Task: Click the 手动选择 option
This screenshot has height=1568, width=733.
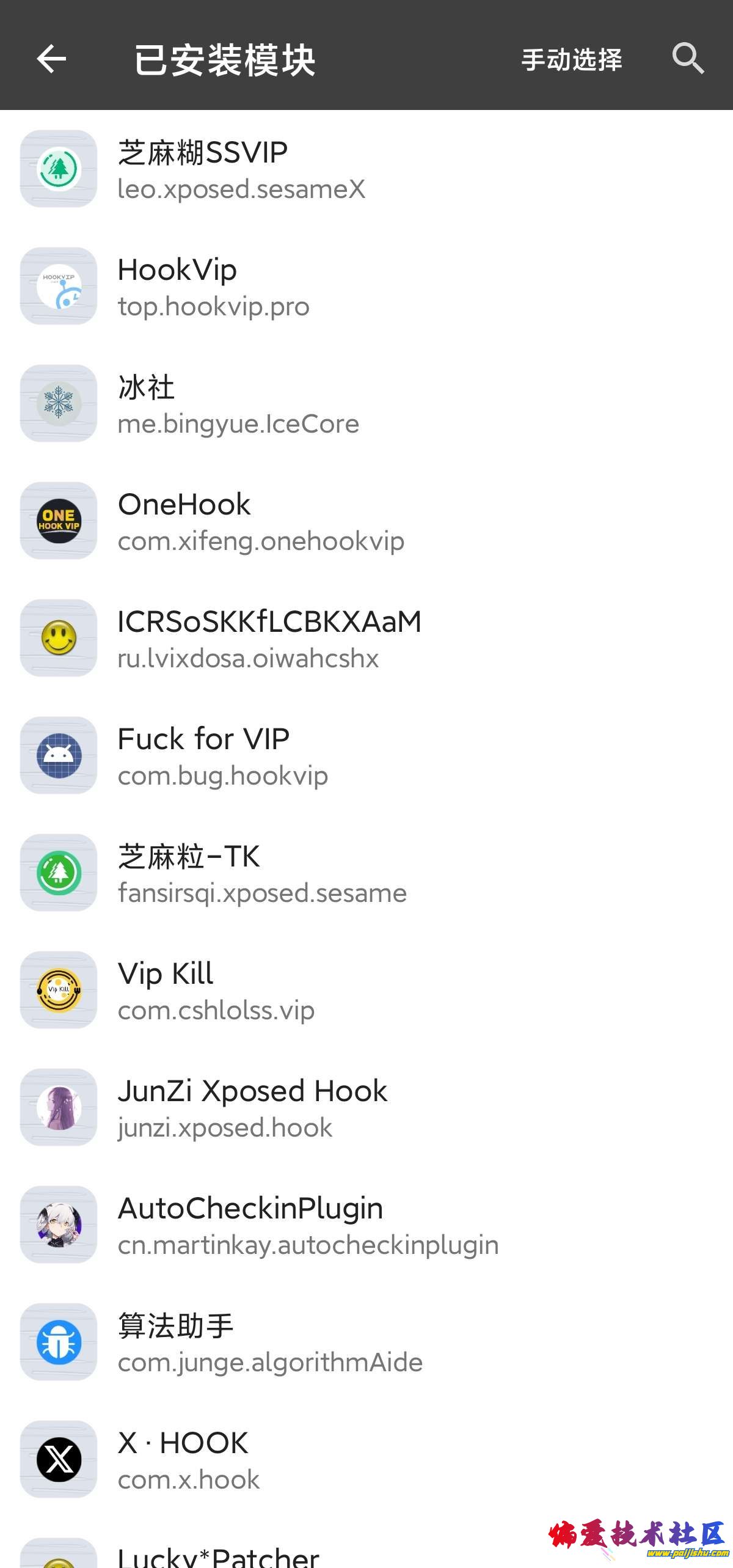Action: pyautogui.click(x=571, y=60)
